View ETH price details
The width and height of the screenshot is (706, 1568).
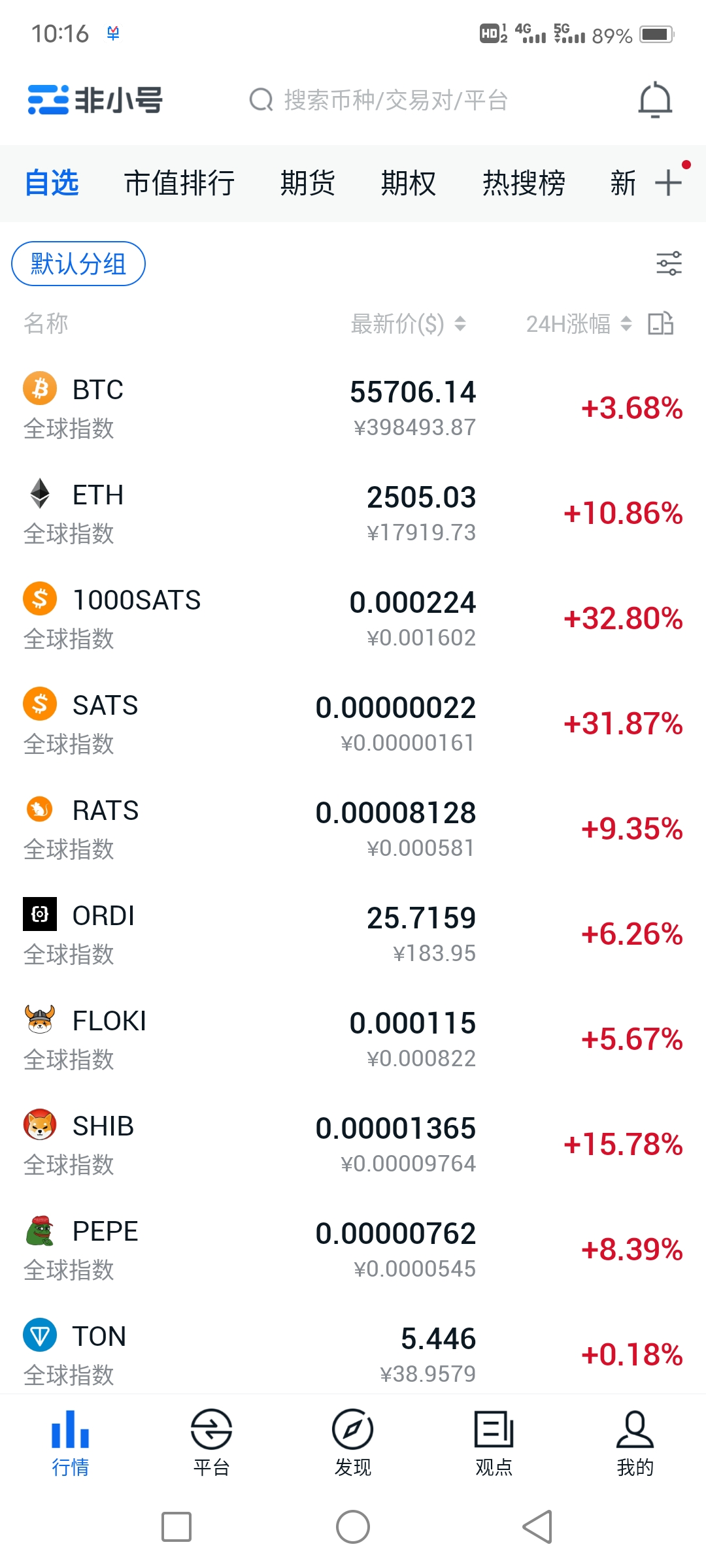(x=353, y=513)
